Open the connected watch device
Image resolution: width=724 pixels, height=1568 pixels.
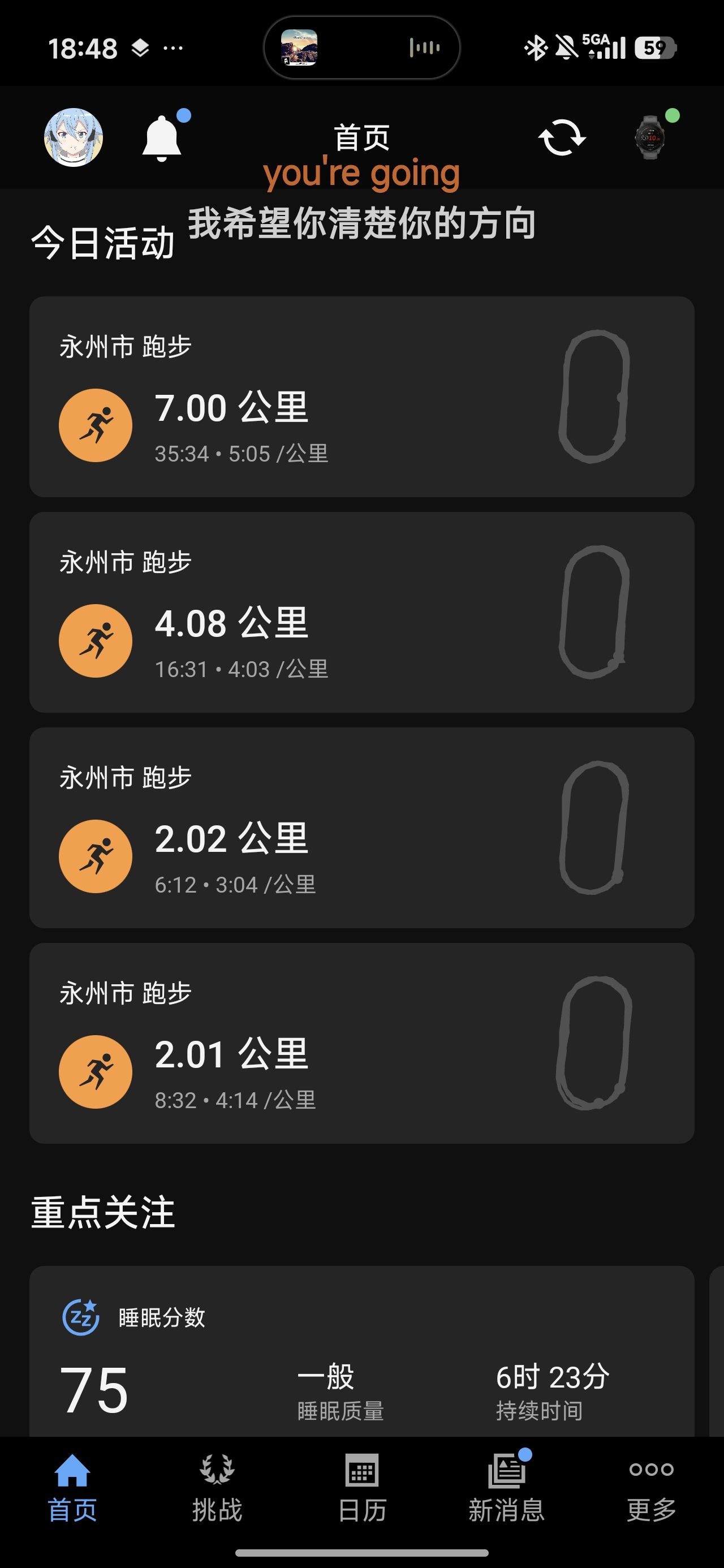[650, 137]
